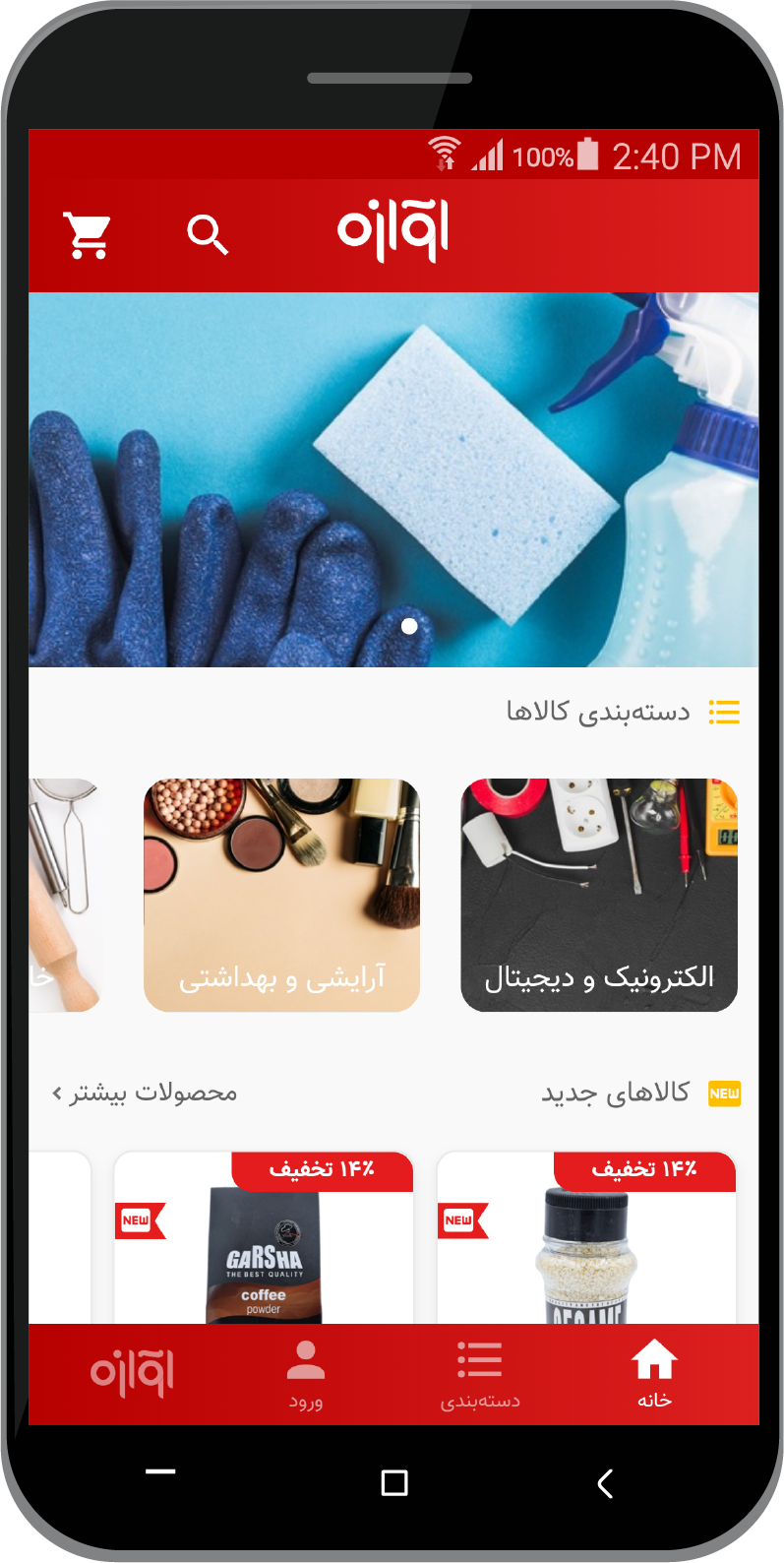
Task: Open the logo tab in bottom bar
Action: click(x=132, y=1373)
